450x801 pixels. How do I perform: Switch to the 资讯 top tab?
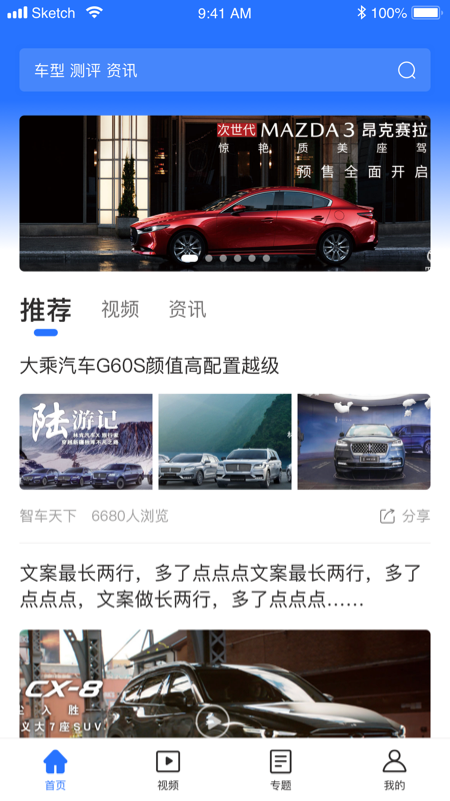[x=187, y=309]
